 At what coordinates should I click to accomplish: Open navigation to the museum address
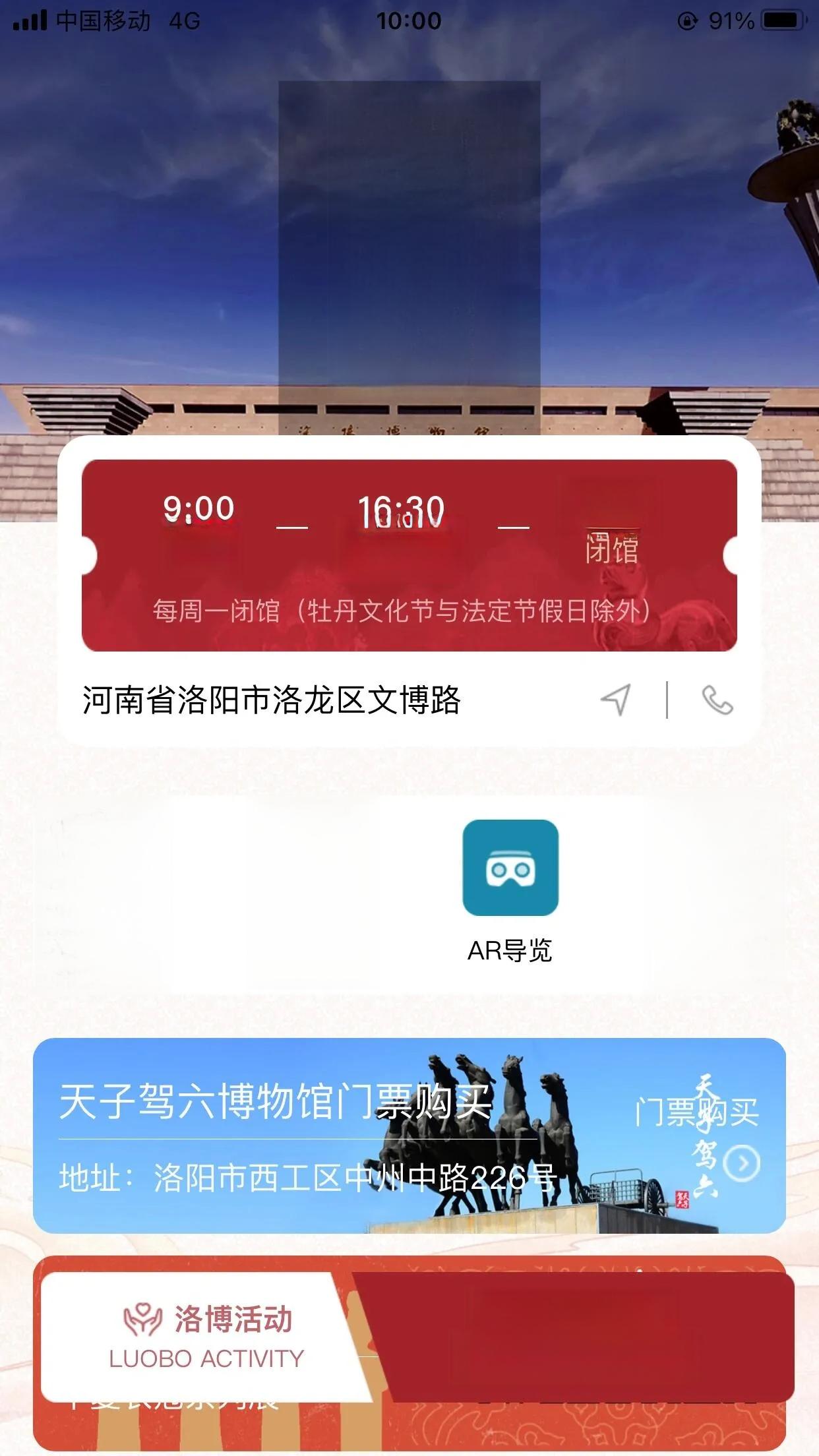(616, 700)
